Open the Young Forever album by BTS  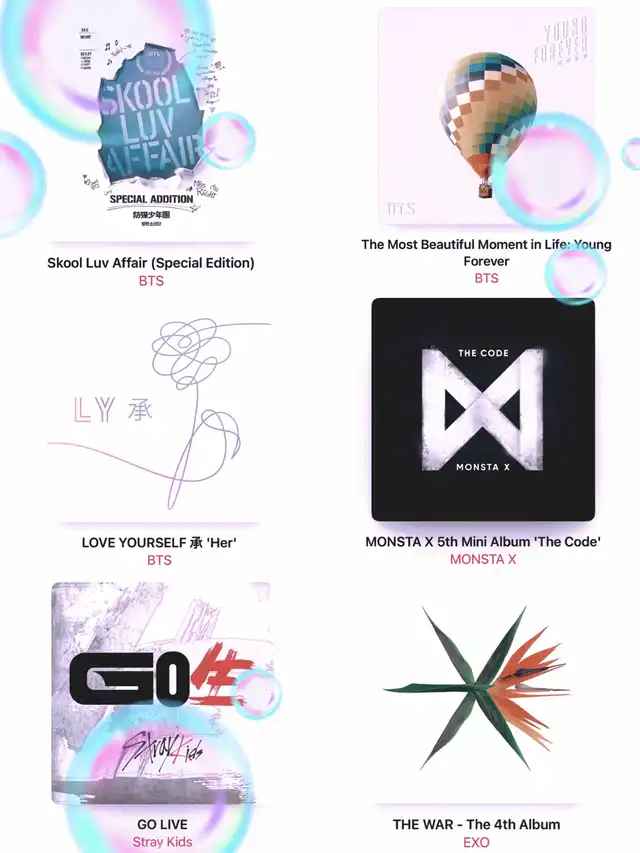(486, 116)
